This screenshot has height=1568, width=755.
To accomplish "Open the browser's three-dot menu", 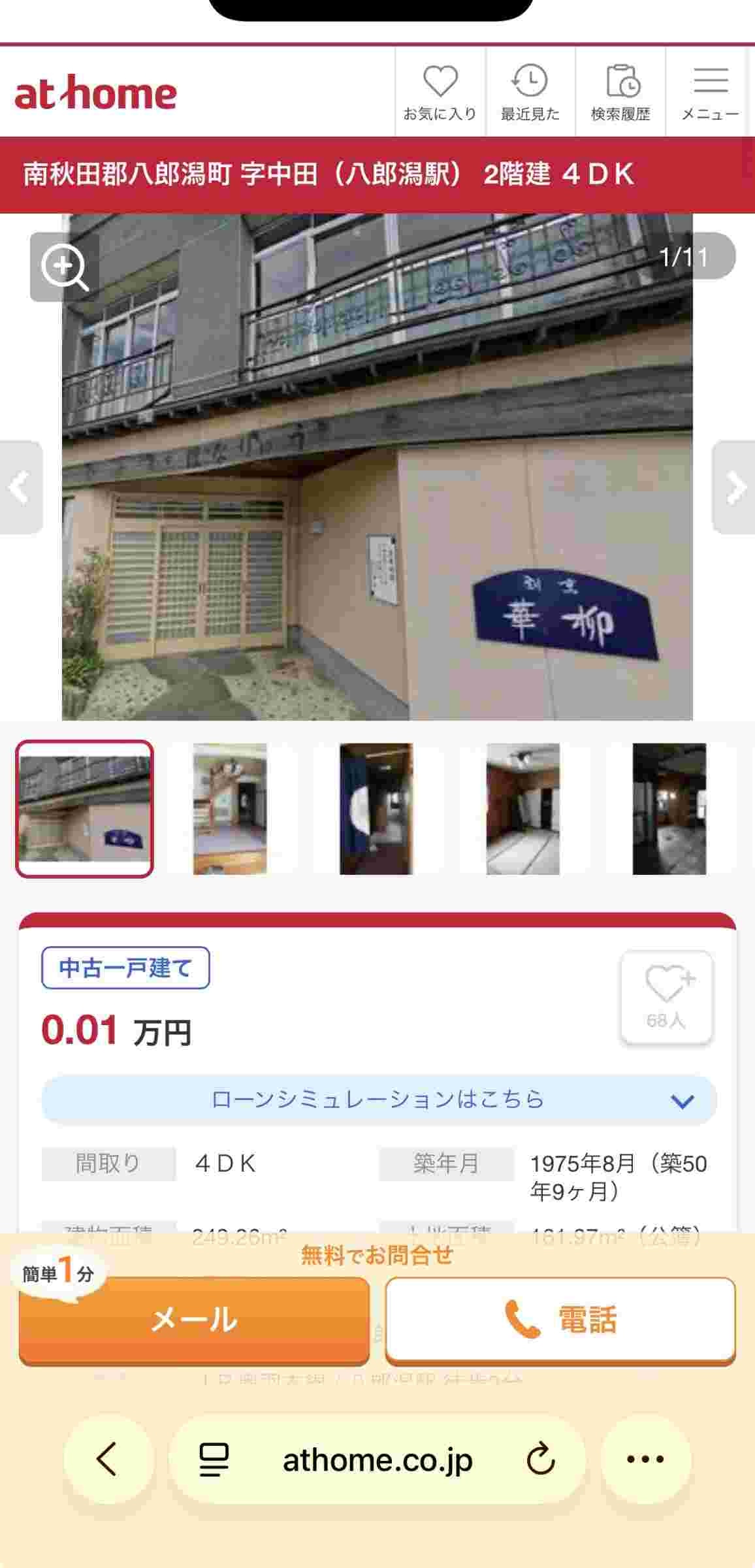I will pyautogui.click(x=645, y=1459).
